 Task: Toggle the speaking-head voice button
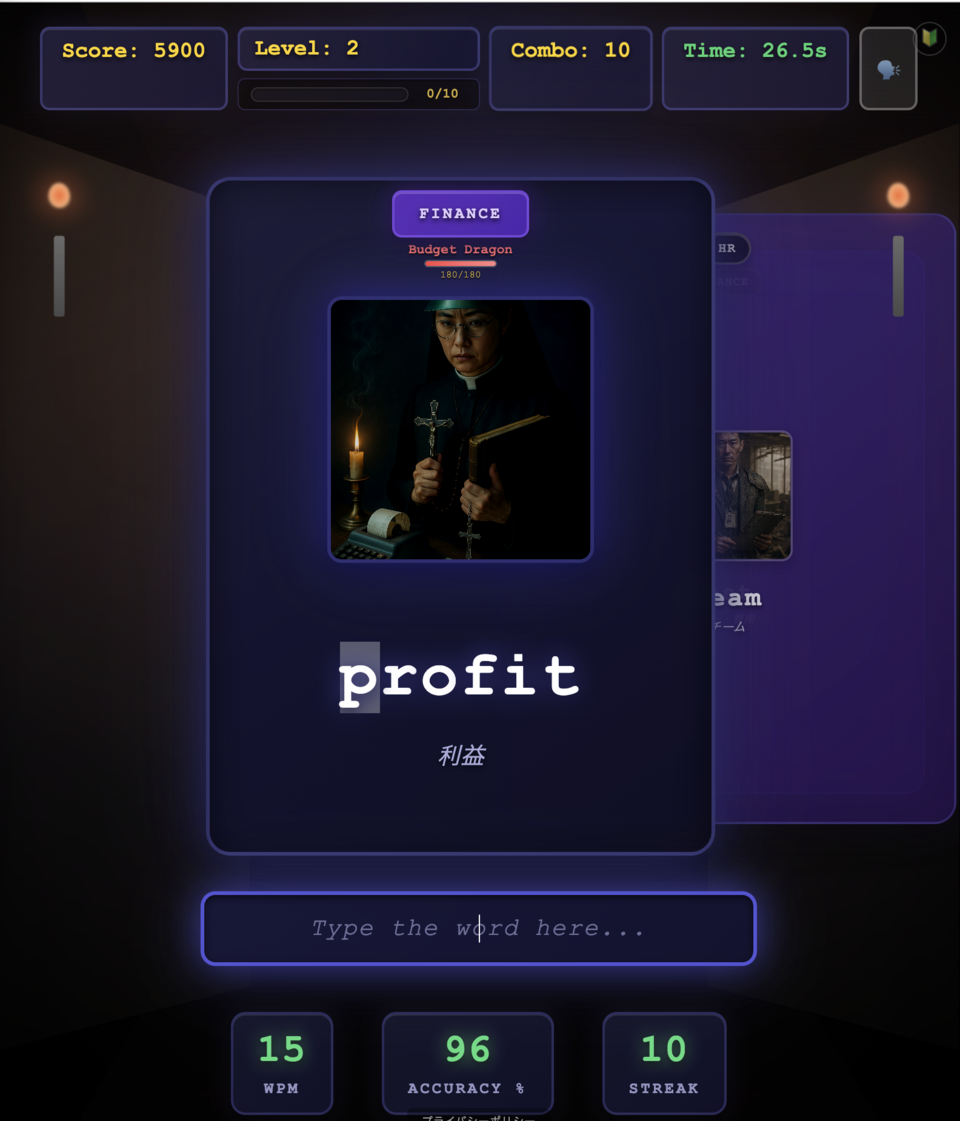pyautogui.click(x=888, y=69)
